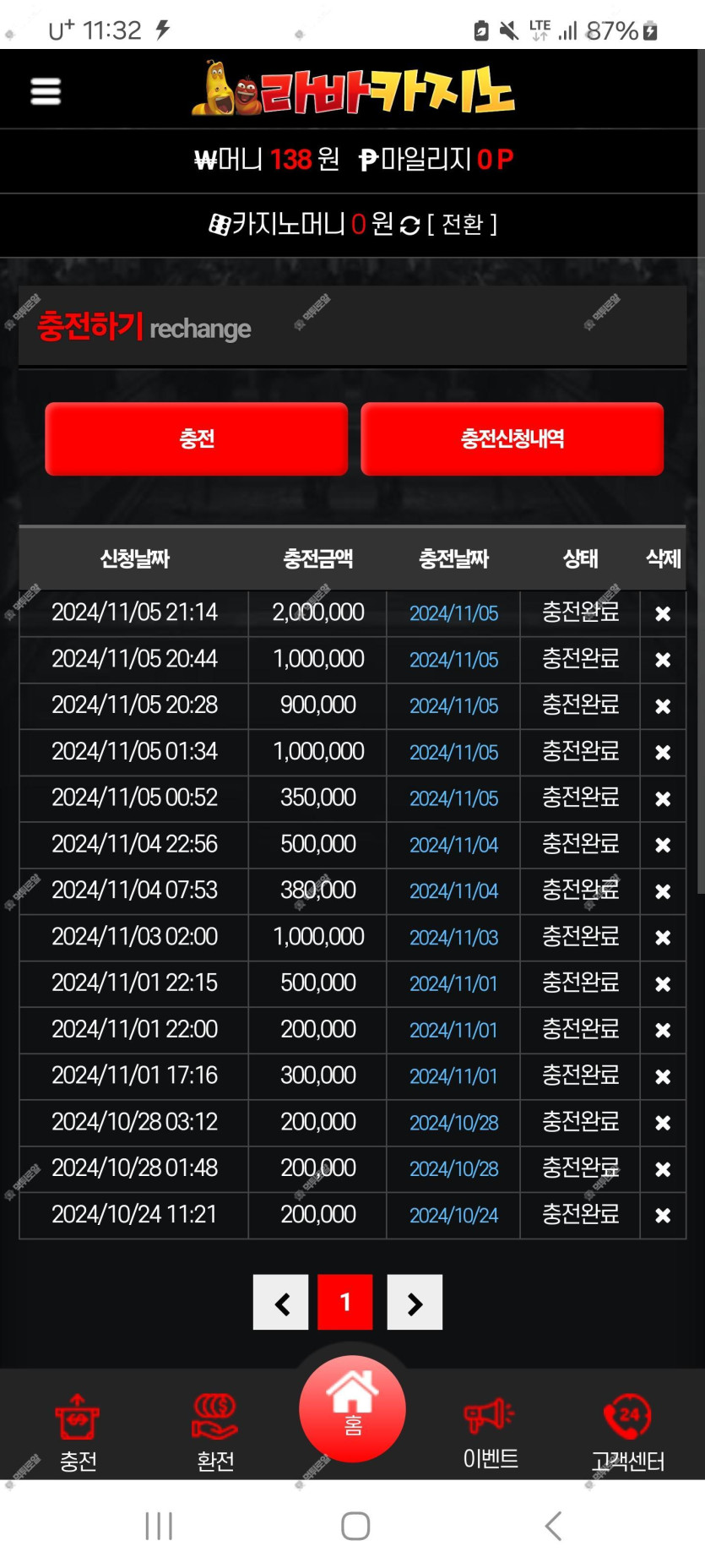
Task: Select page 1
Action: [344, 1303]
